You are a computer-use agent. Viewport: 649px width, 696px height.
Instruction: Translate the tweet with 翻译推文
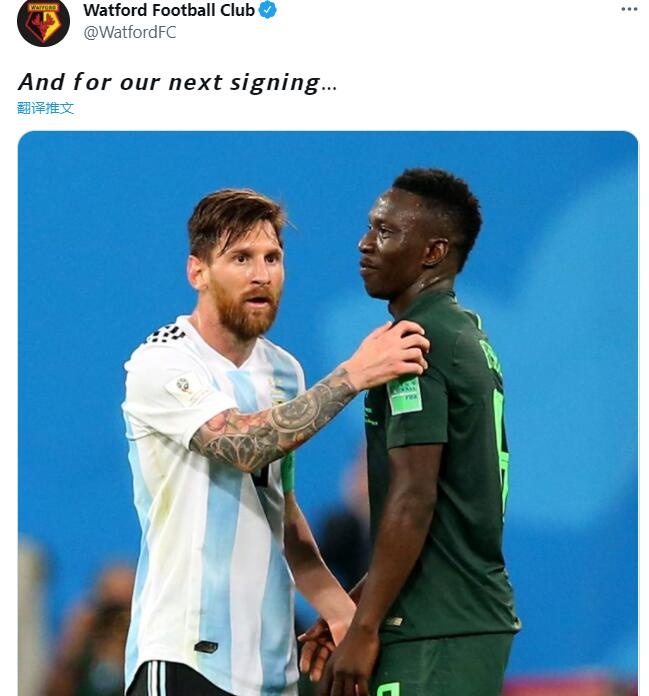pyautogui.click(x=45, y=108)
